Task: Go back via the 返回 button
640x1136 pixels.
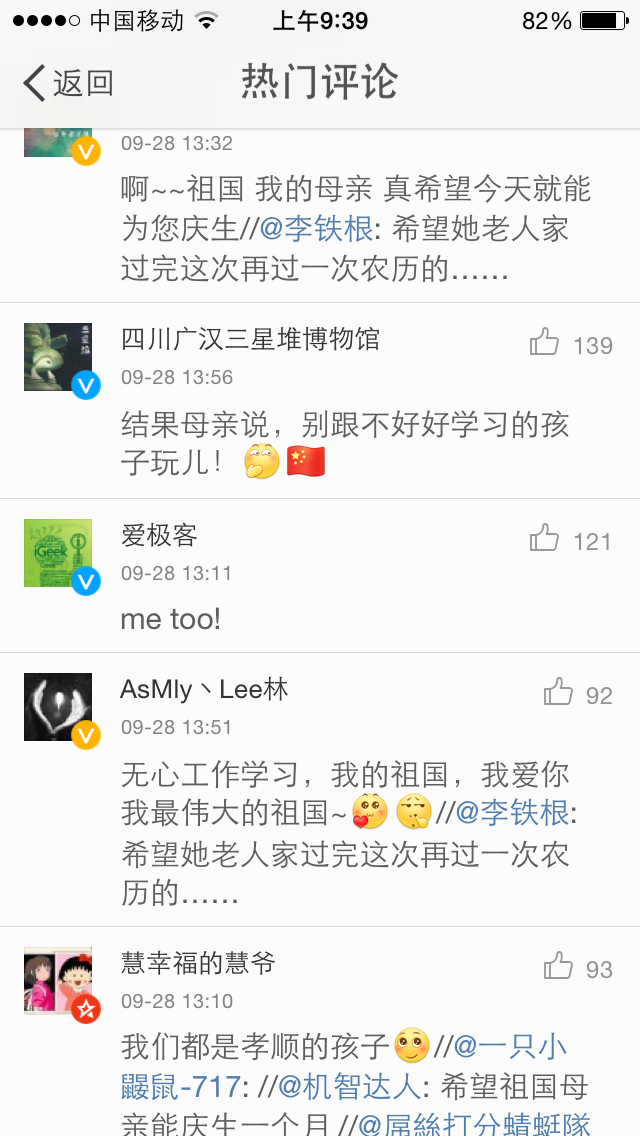Action: point(68,83)
